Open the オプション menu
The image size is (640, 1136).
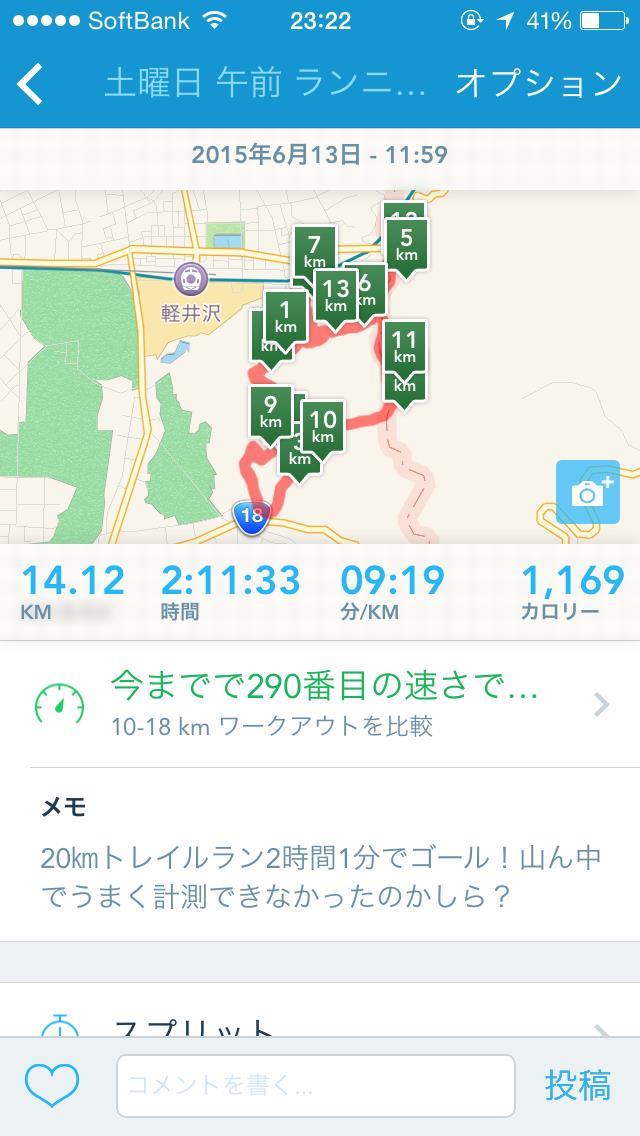point(539,84)
